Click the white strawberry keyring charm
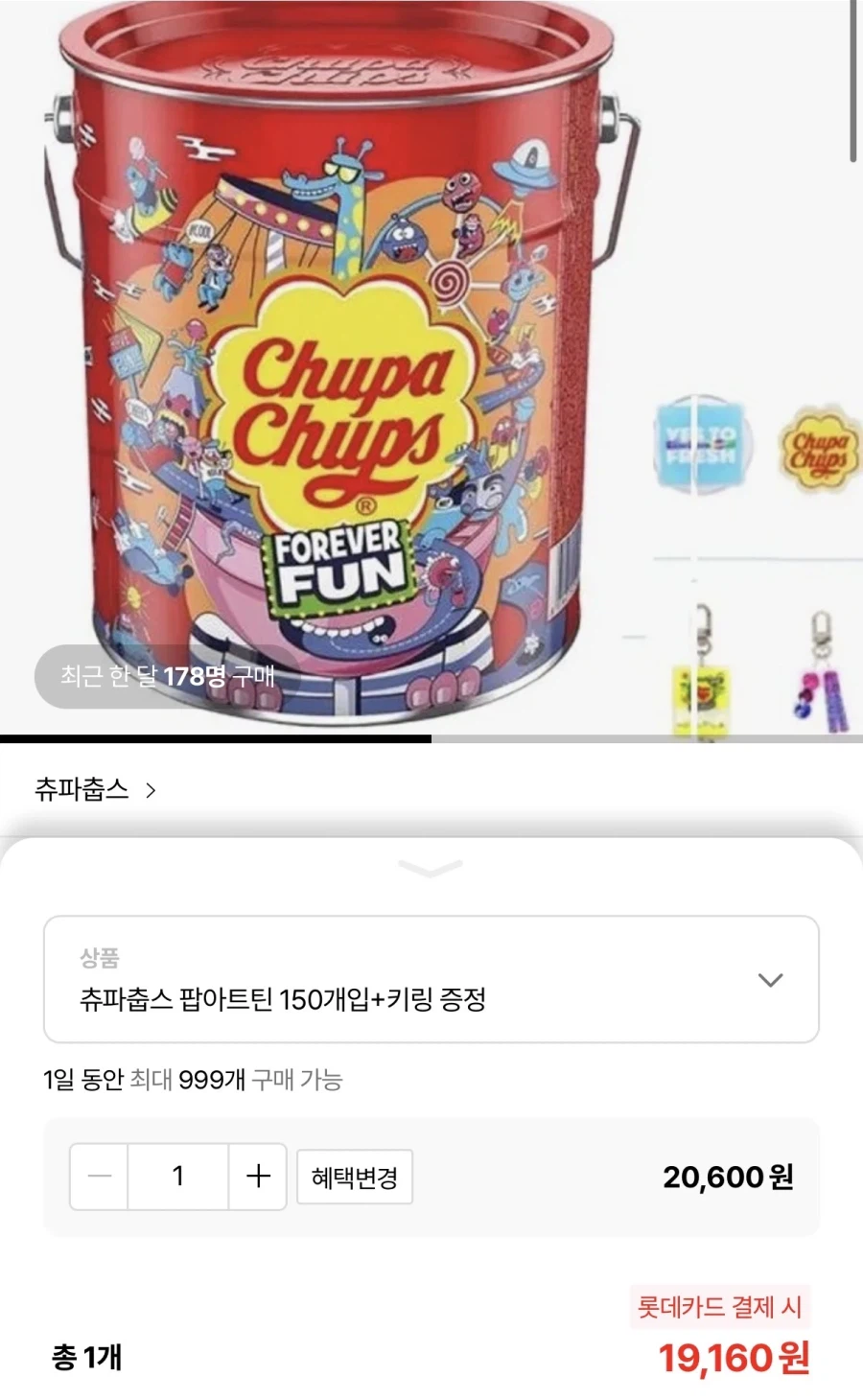This screenshot has width=863, height=1400. click(700, 690)
